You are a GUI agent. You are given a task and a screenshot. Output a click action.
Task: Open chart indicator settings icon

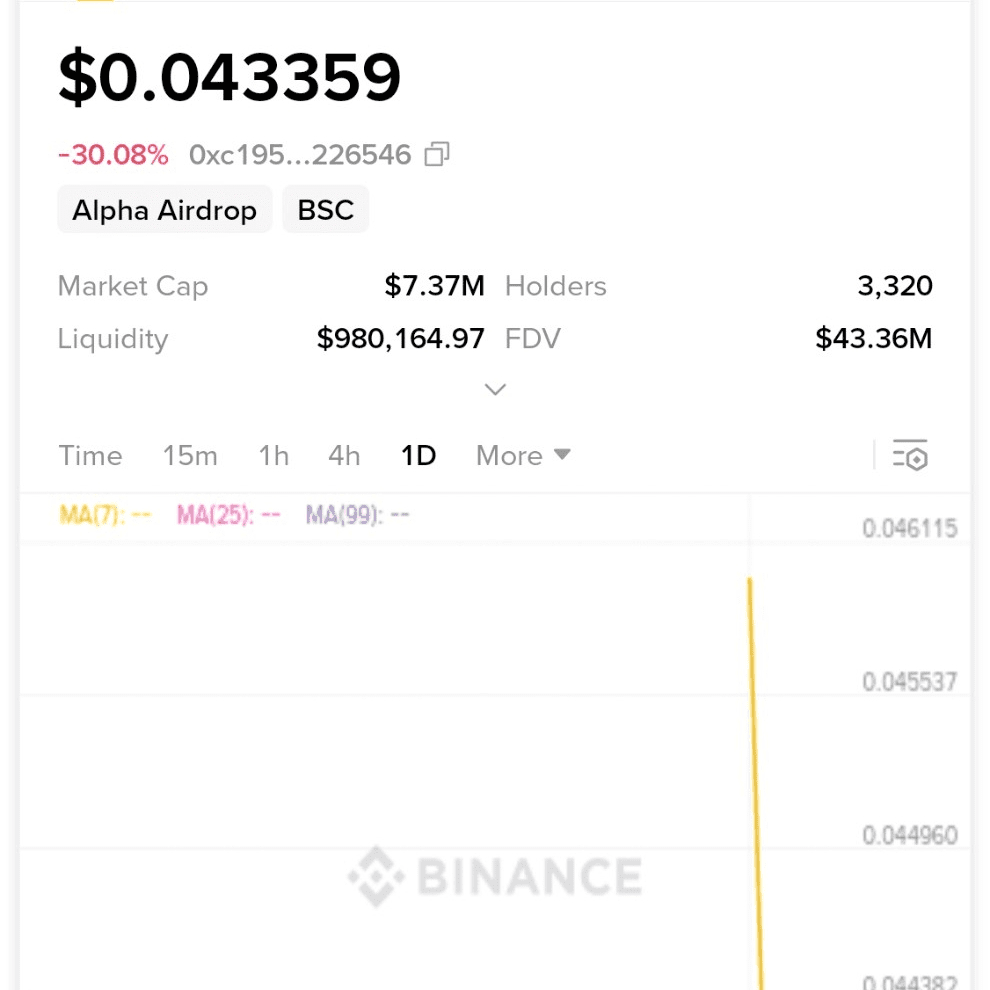tap(910, 455)
